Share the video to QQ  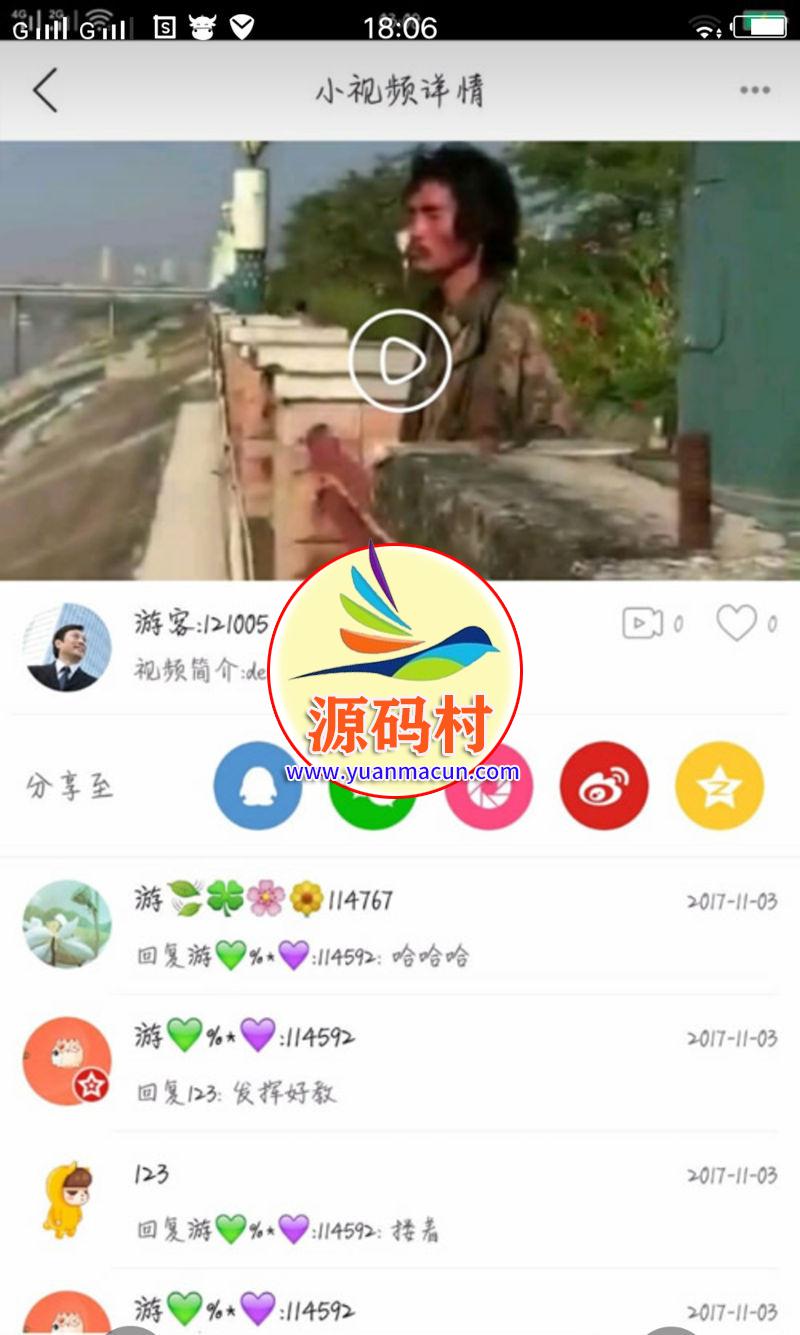click(x=257, y=786)
